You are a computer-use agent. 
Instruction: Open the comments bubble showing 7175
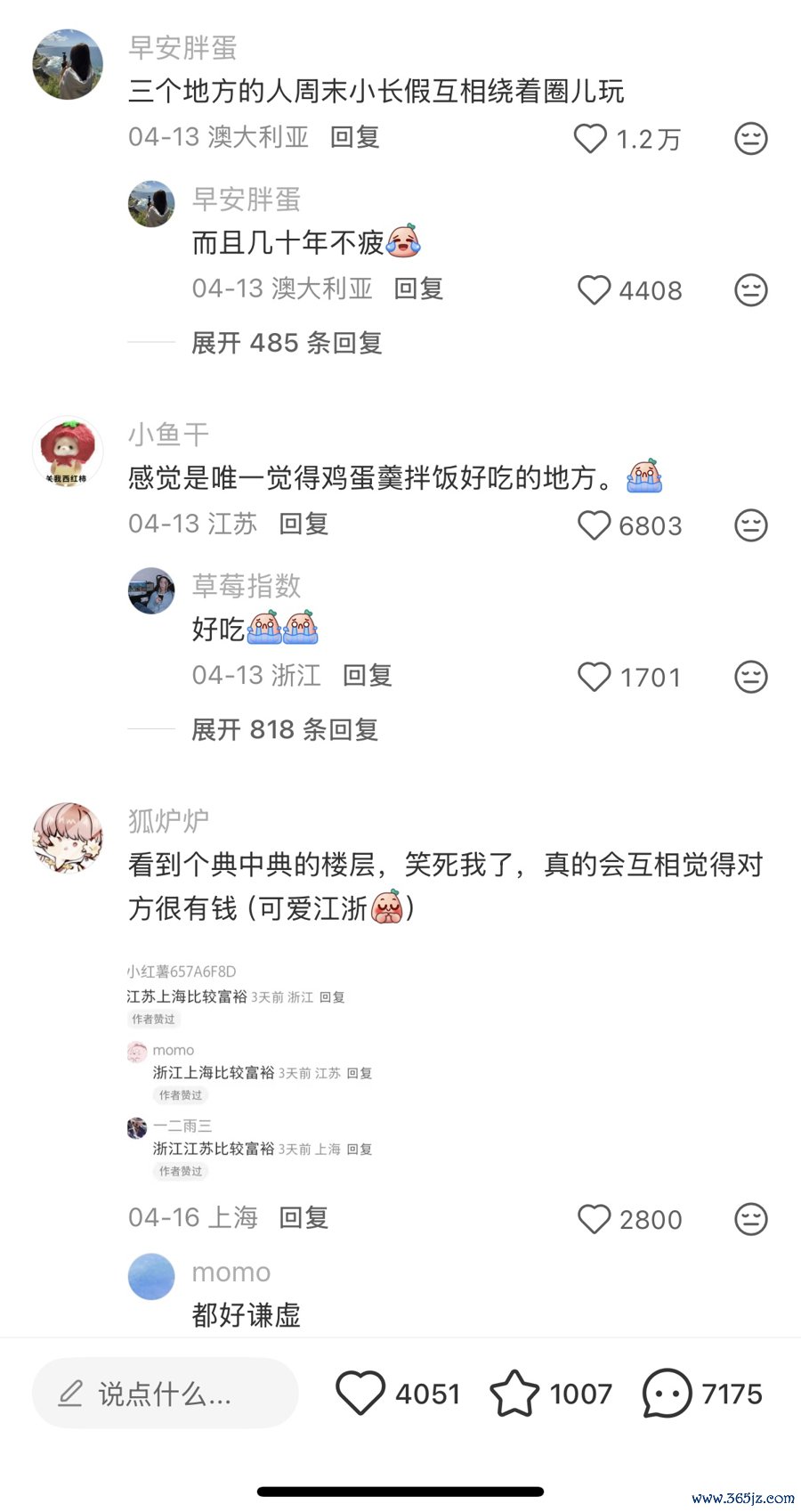click(667, 1394)
